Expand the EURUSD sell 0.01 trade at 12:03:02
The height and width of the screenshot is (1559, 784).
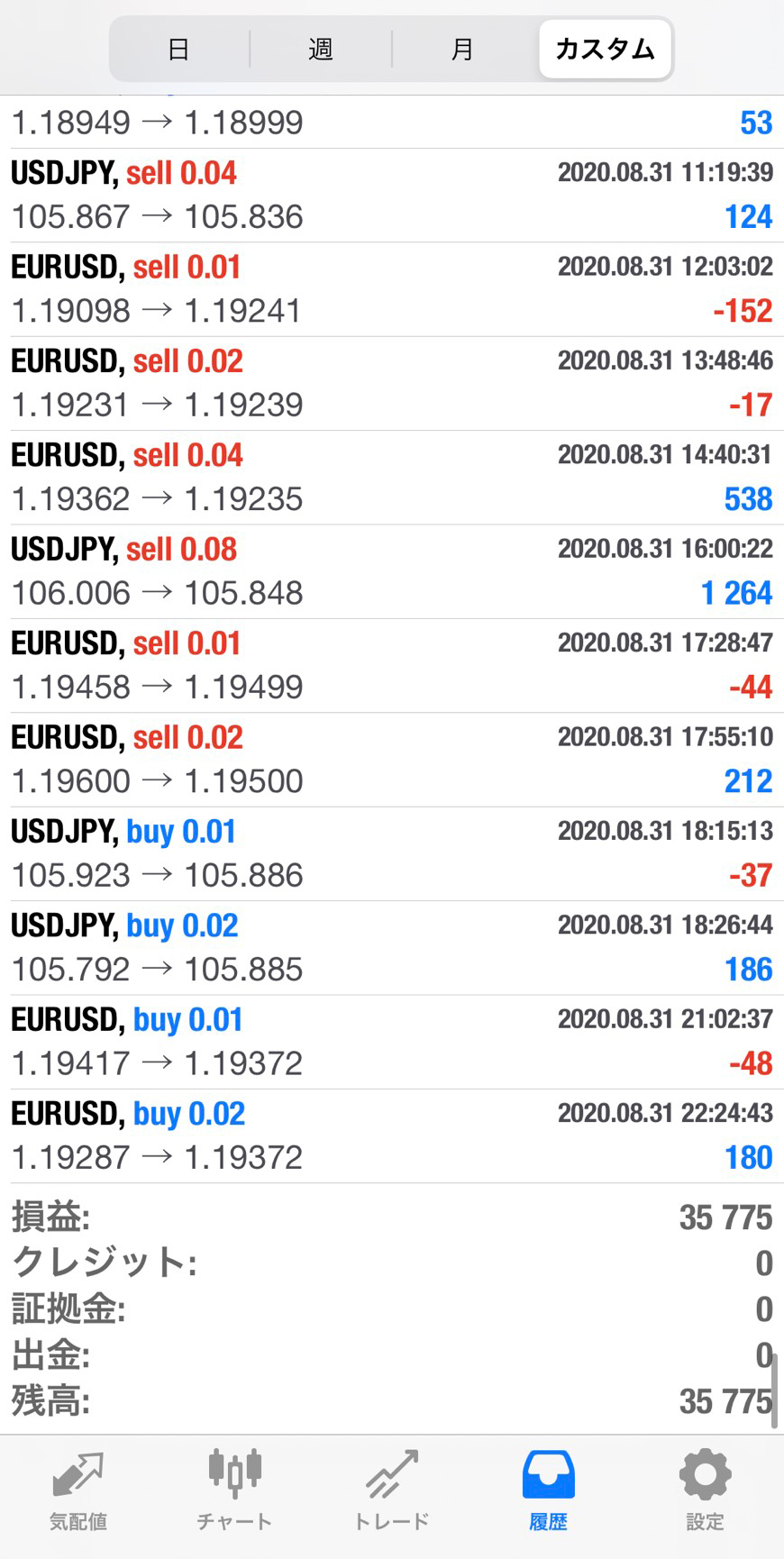coord(391,289)
